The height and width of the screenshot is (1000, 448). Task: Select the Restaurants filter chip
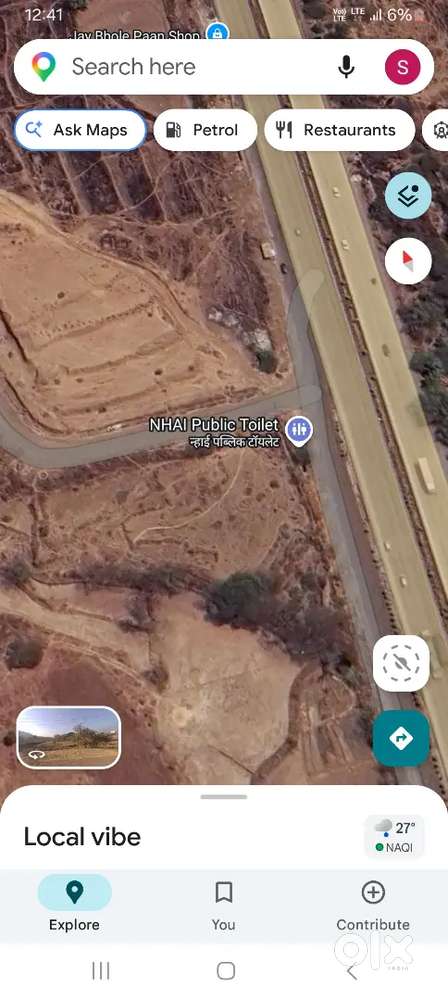pyautogui.click(x=340, y=130)
